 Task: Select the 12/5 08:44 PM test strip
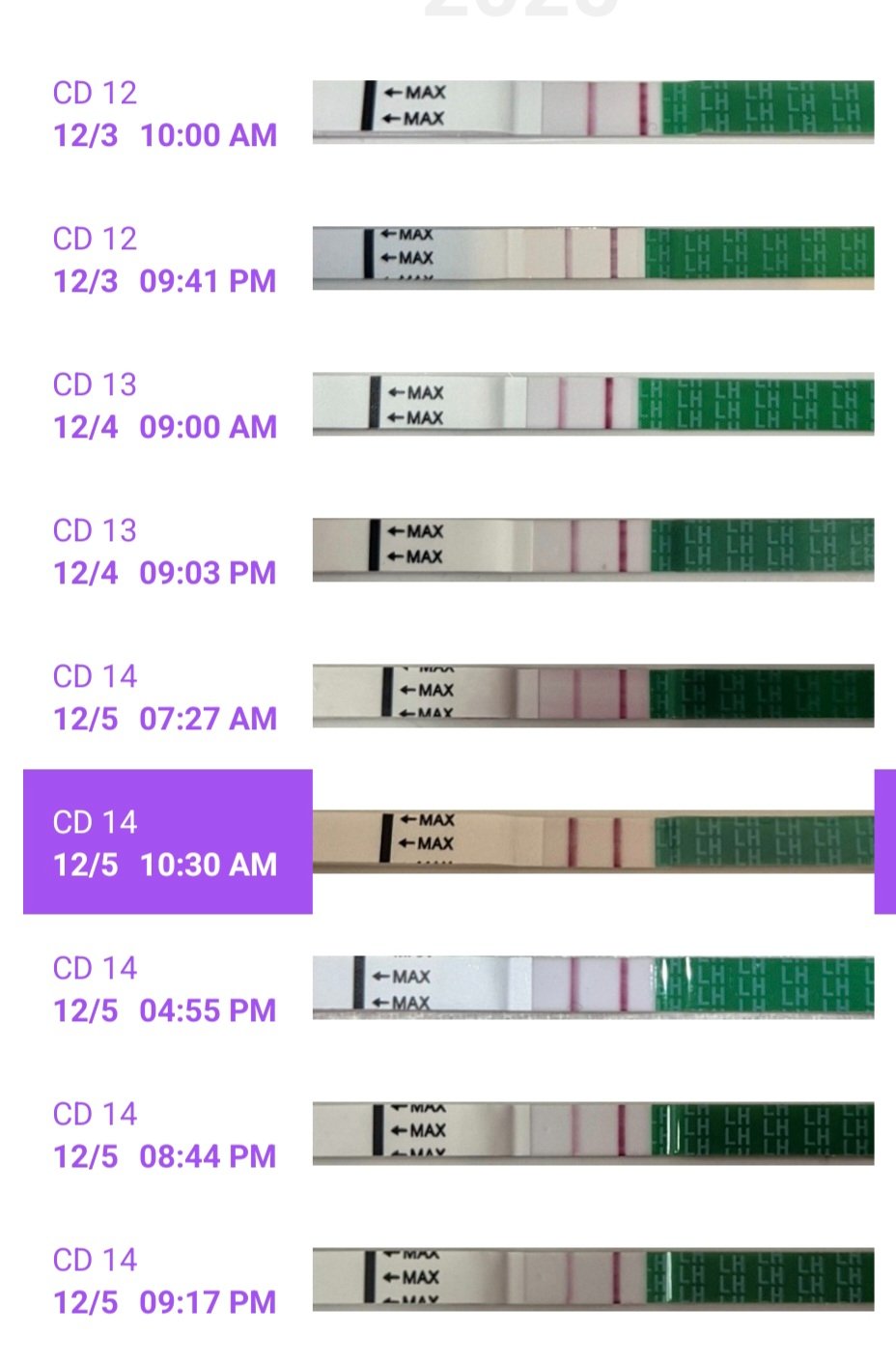pos(593,1133)
